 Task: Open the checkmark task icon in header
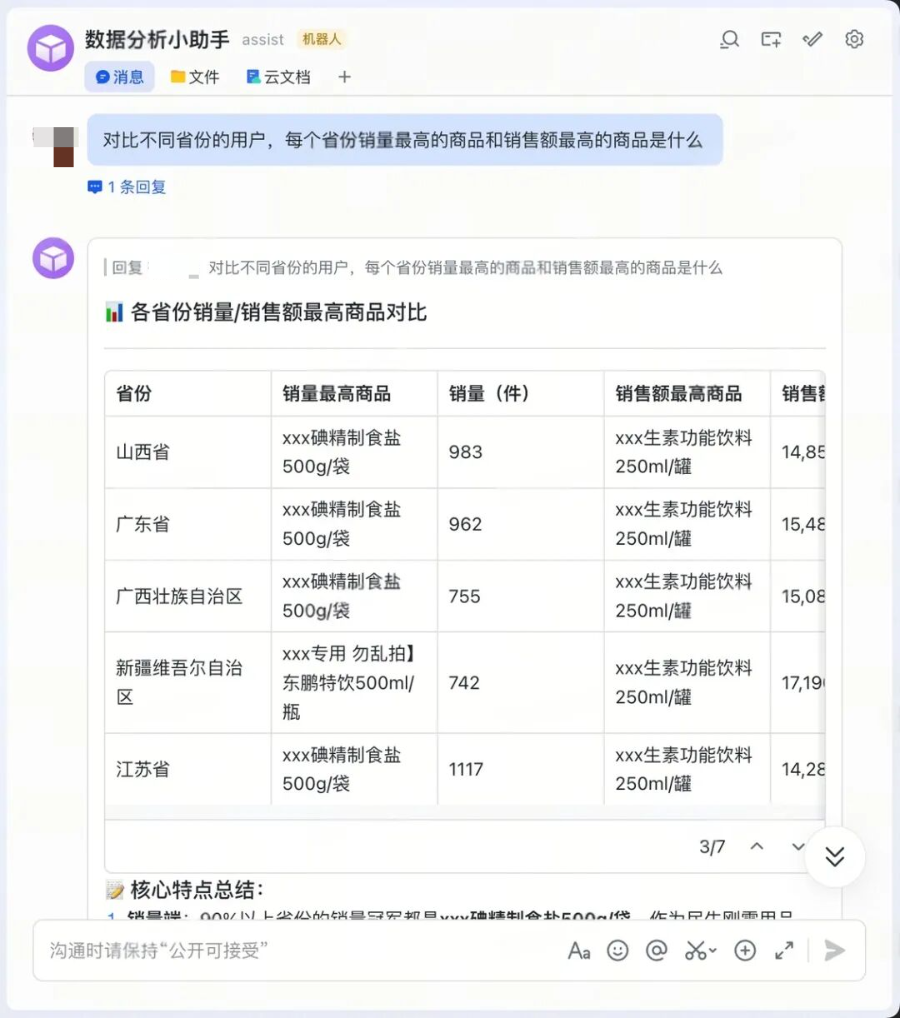(812, 39)
